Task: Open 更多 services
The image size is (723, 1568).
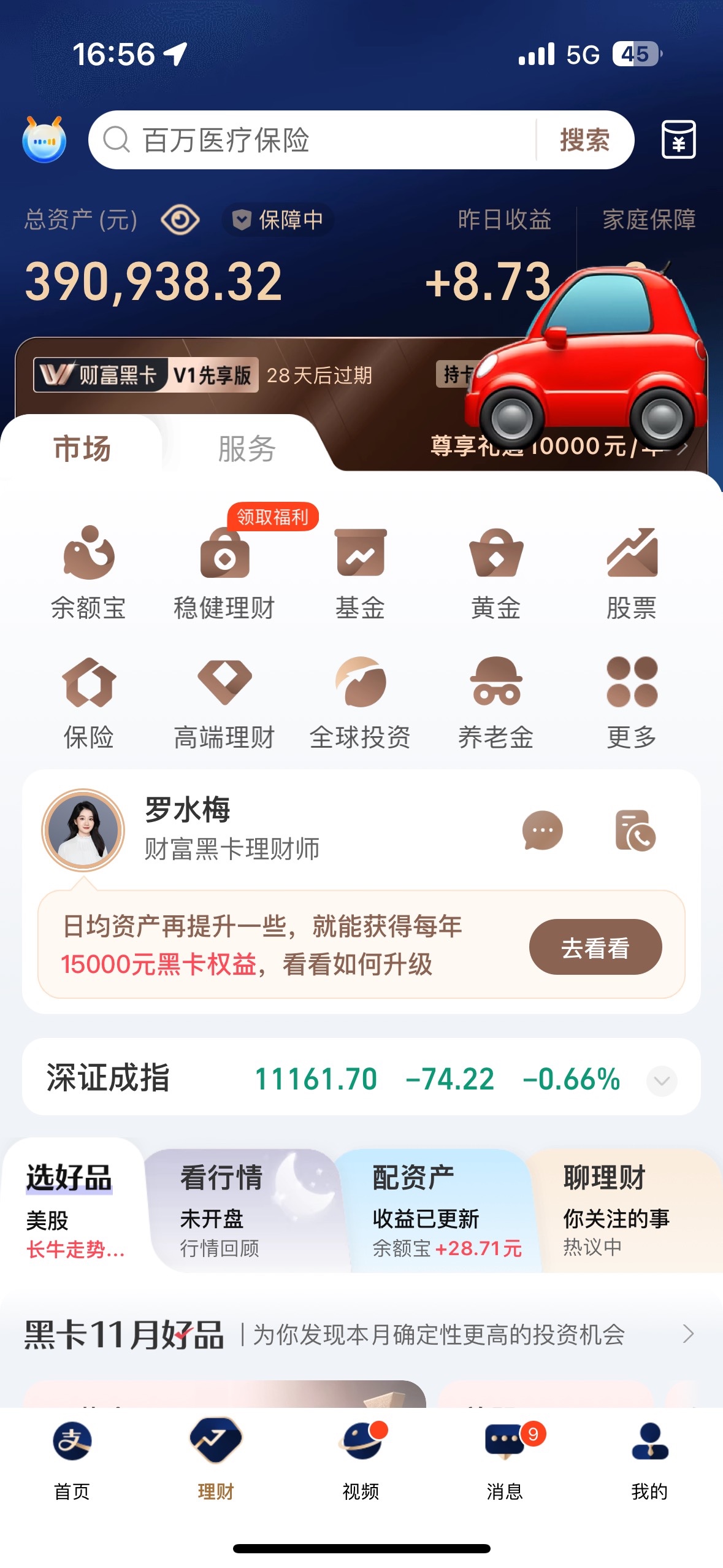Action: click(x=632, y=702)
